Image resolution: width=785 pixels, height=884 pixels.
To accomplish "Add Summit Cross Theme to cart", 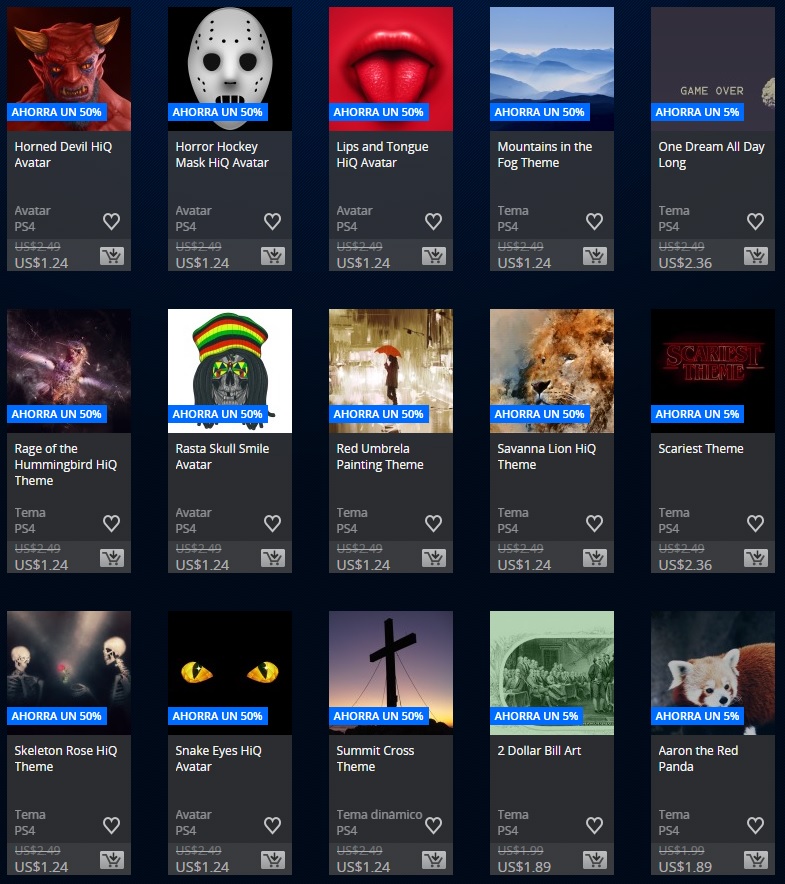I will click(x=433, y=860).
